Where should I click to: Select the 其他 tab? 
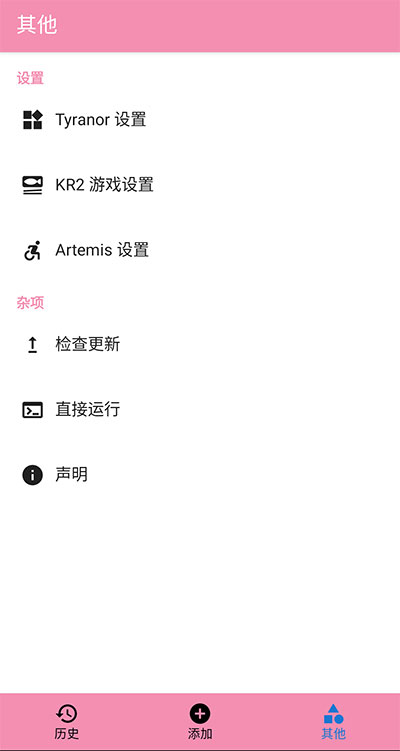click(x=333, y=722)
